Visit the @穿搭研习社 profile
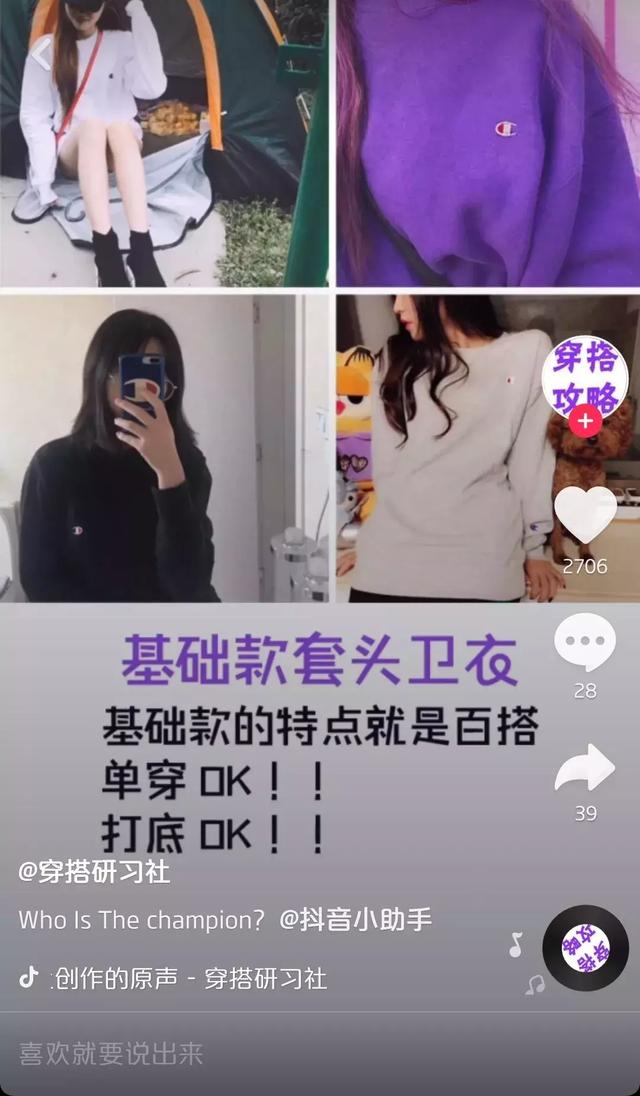This screenshot has width=640, height=1096. 95,872
